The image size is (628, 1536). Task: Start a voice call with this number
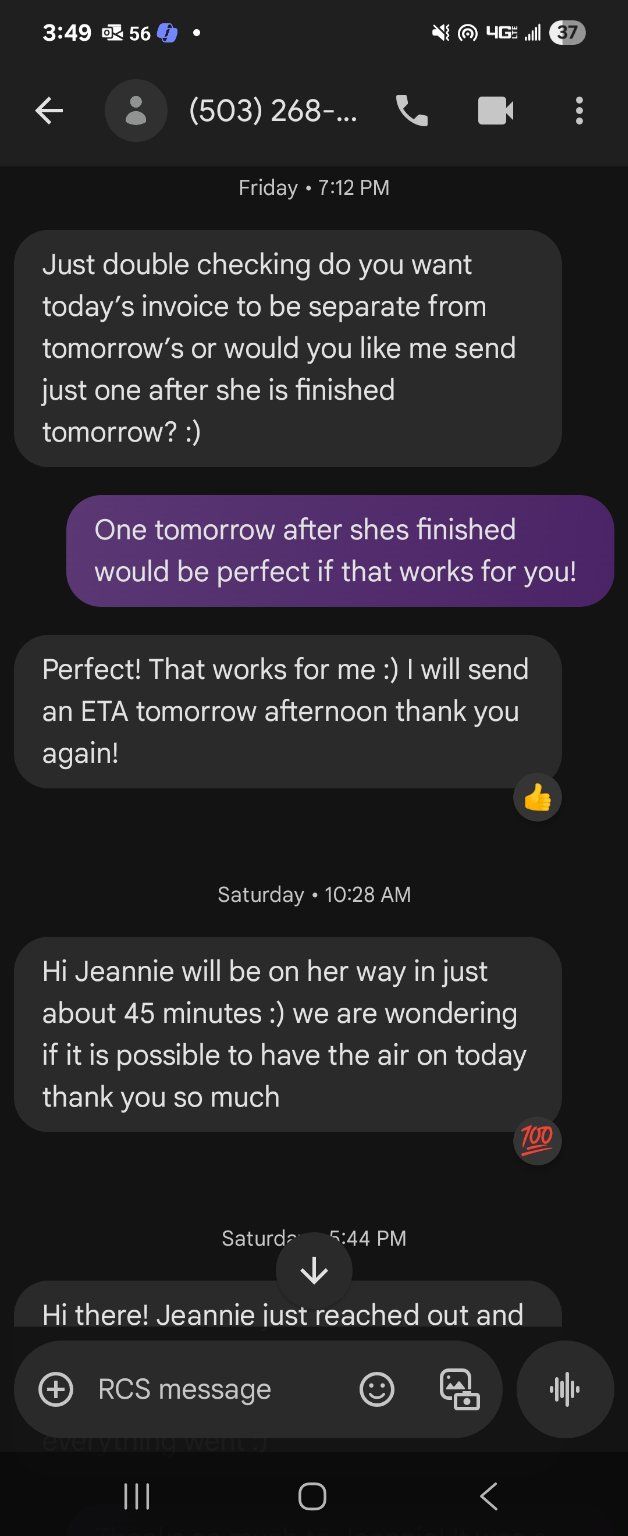point(412,111)
